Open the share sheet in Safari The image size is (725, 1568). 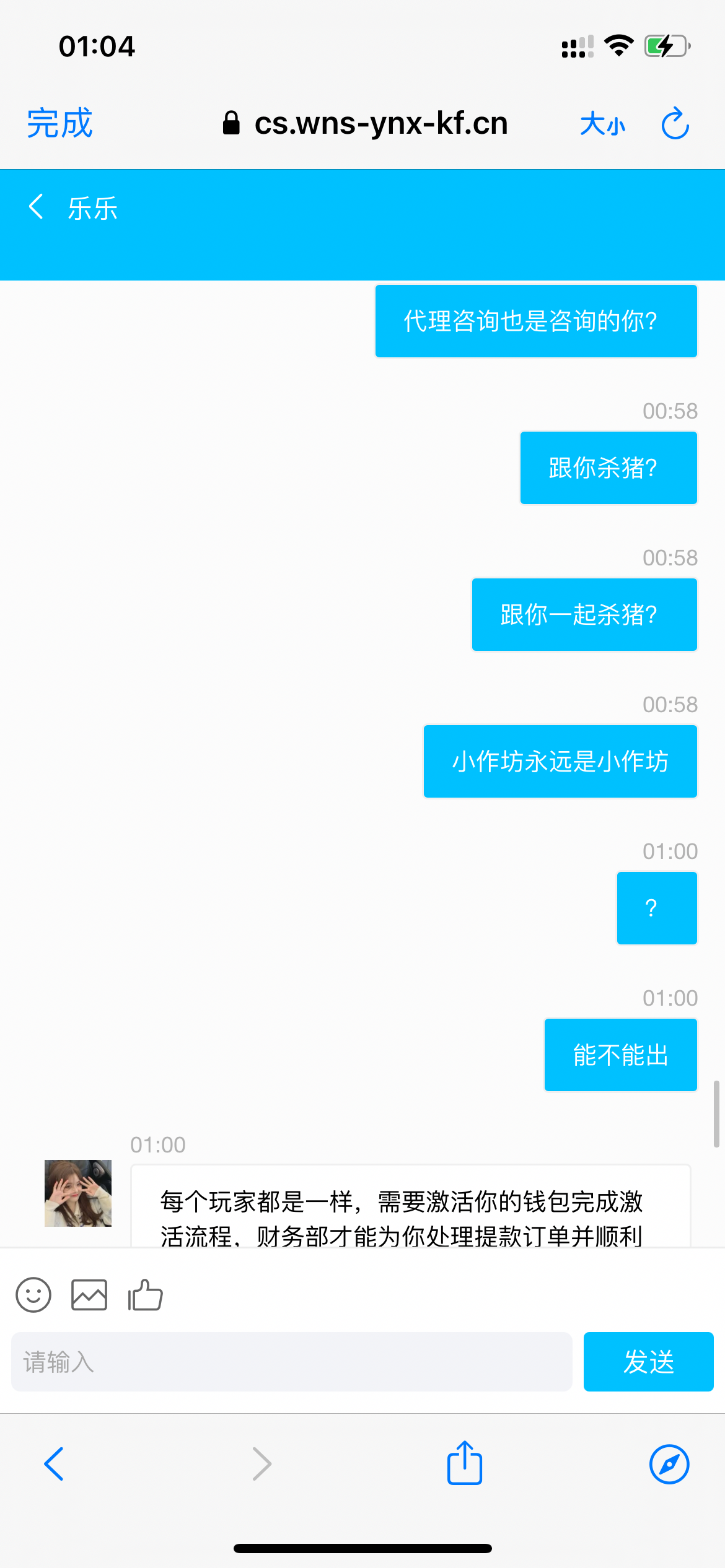464,1463
